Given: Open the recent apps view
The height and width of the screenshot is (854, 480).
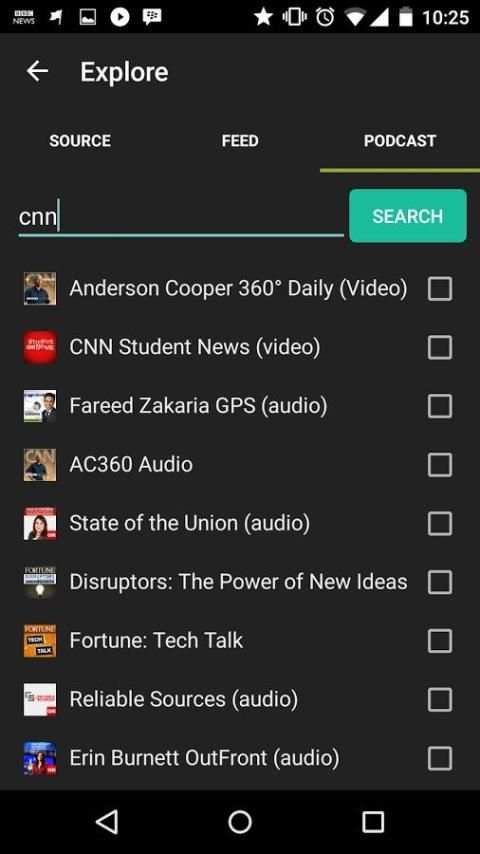Looking at the screenshot, I should point(373,822).
